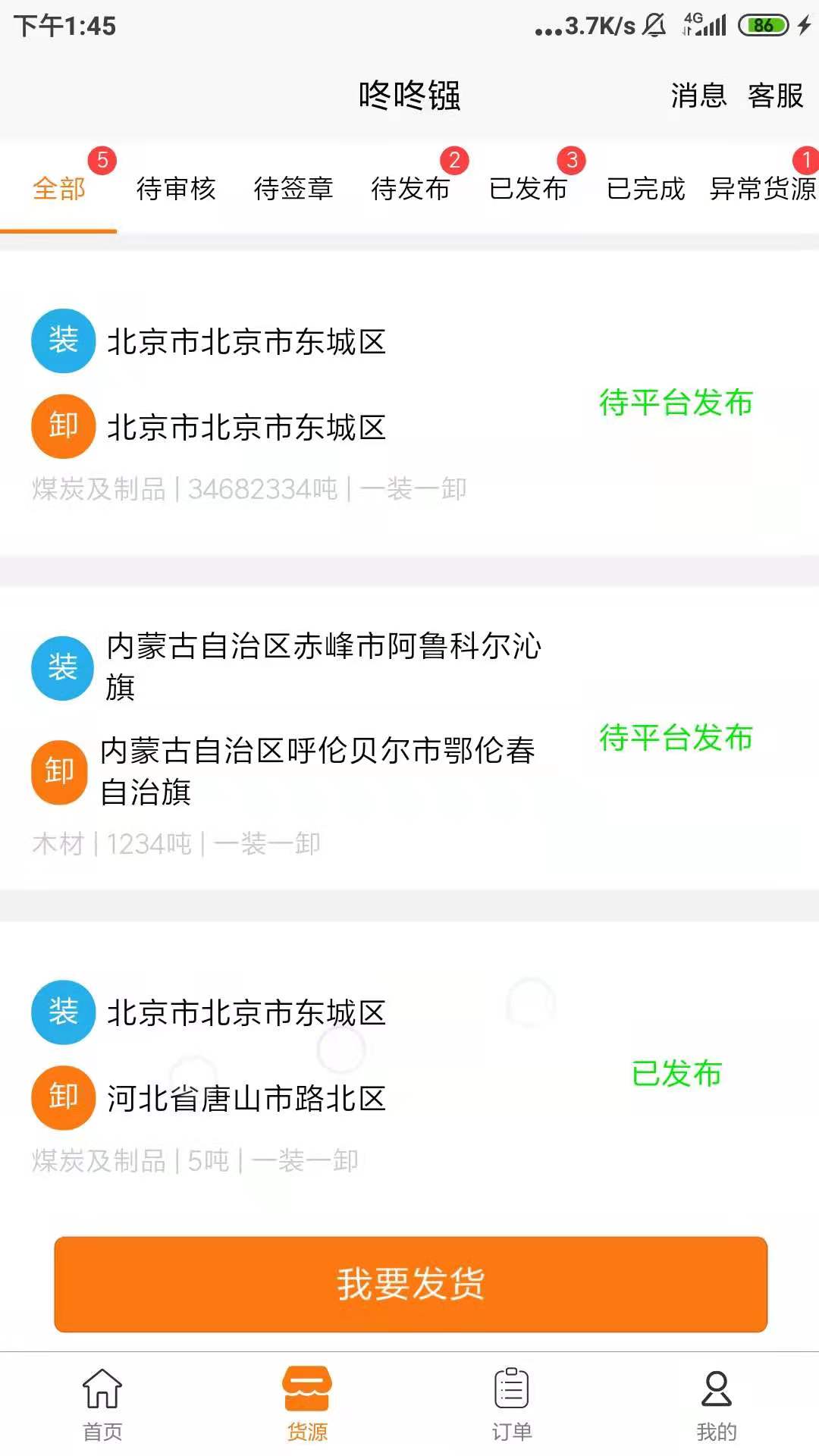Tap 我要发货 to create shipment

(x=410, y=1284)
